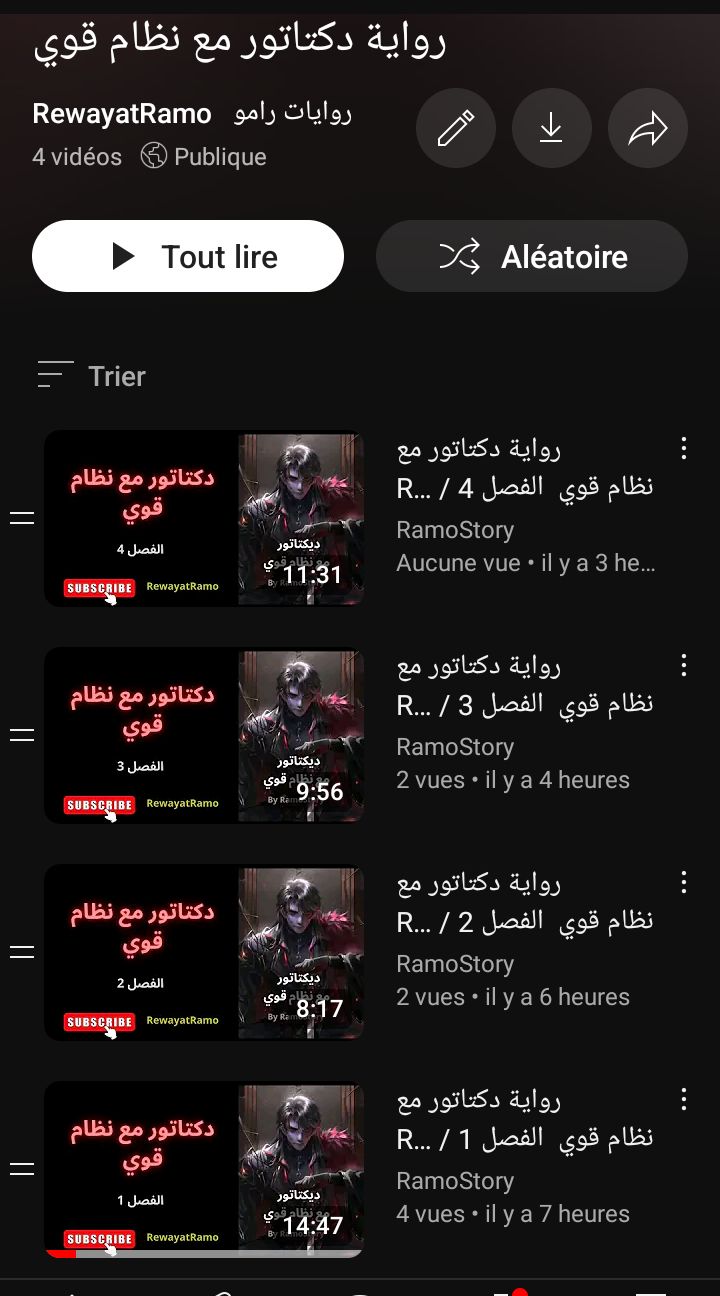
Task: Tap the Tout lire button
Action: 188,256
